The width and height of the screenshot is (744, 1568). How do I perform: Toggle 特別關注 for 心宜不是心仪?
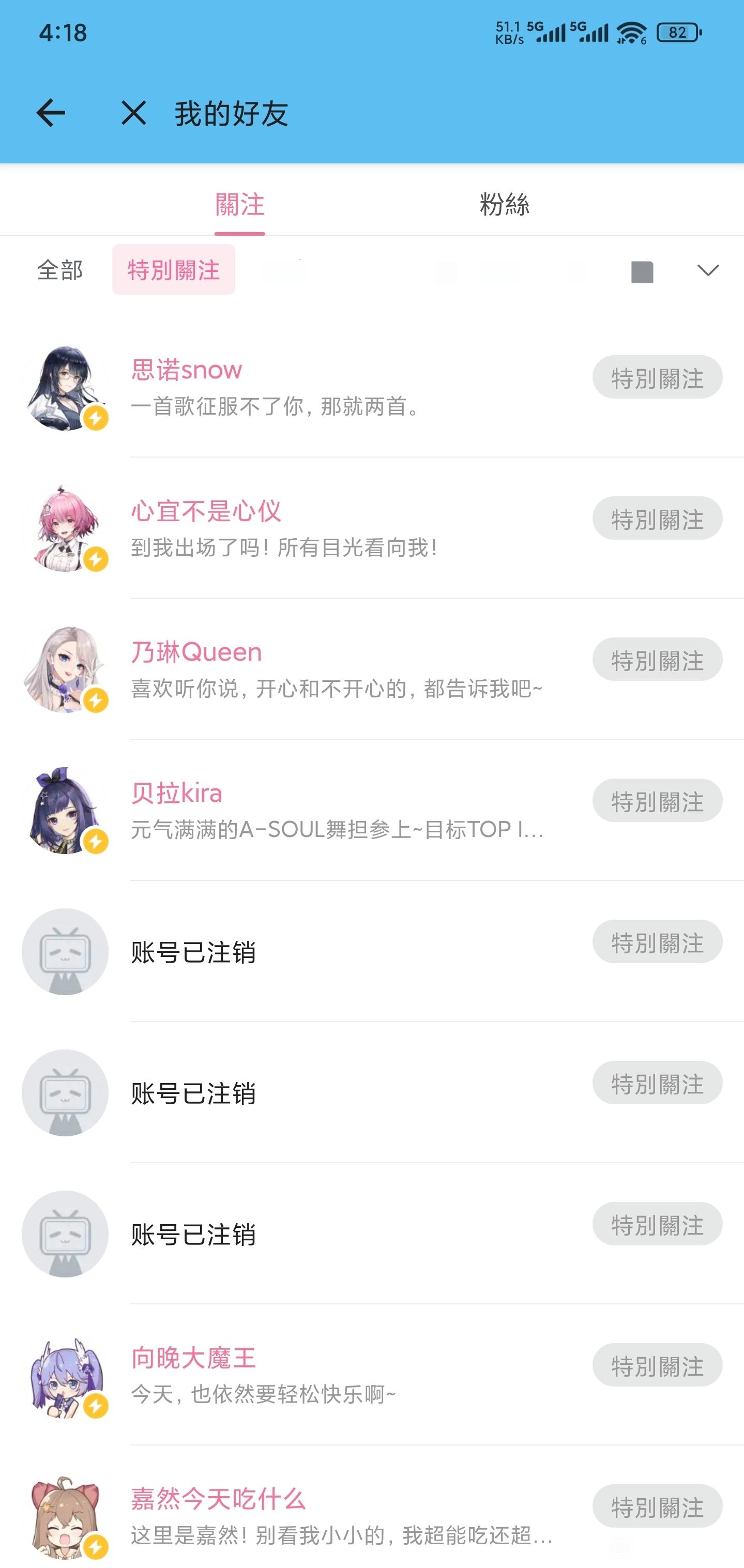click(x=657, y=519)
